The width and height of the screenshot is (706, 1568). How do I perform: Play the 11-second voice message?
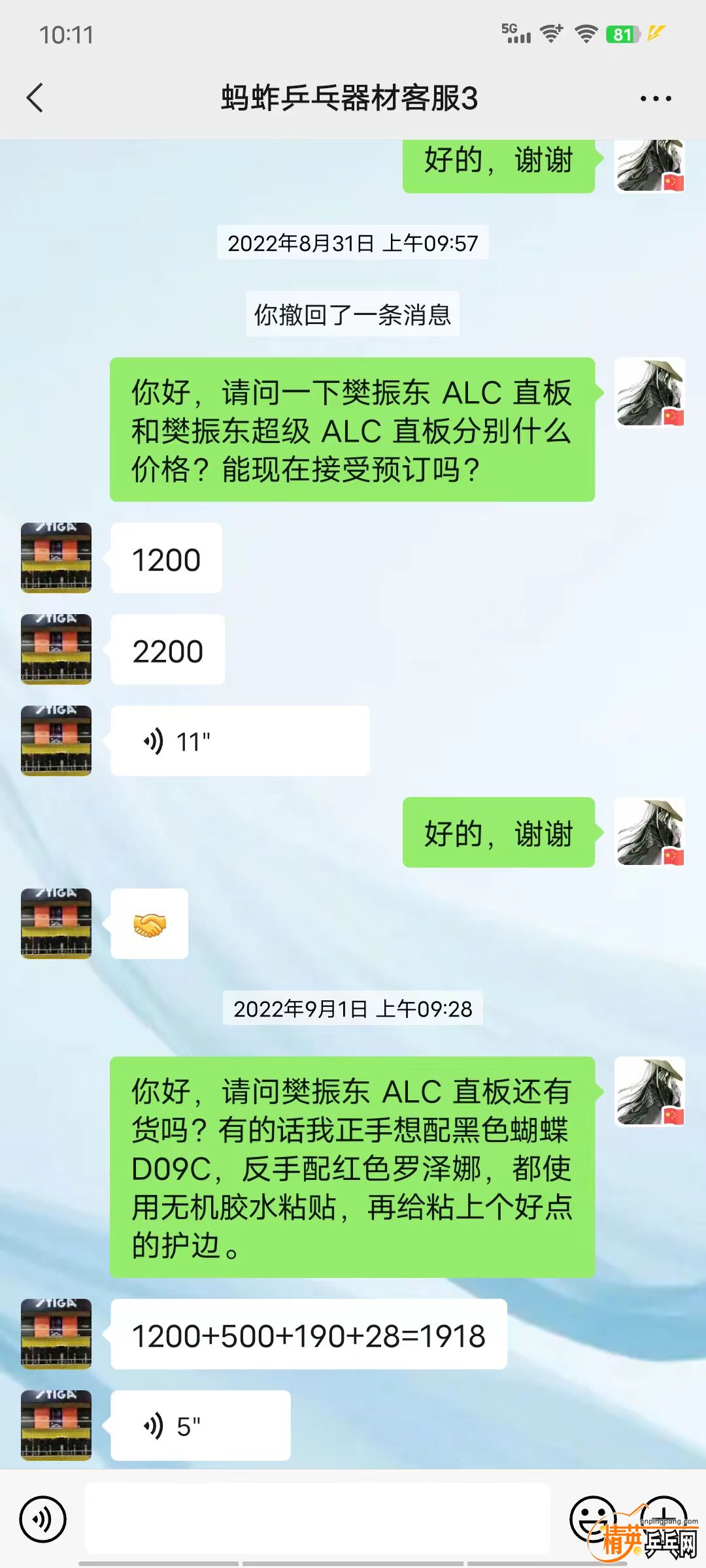[239, 741]
